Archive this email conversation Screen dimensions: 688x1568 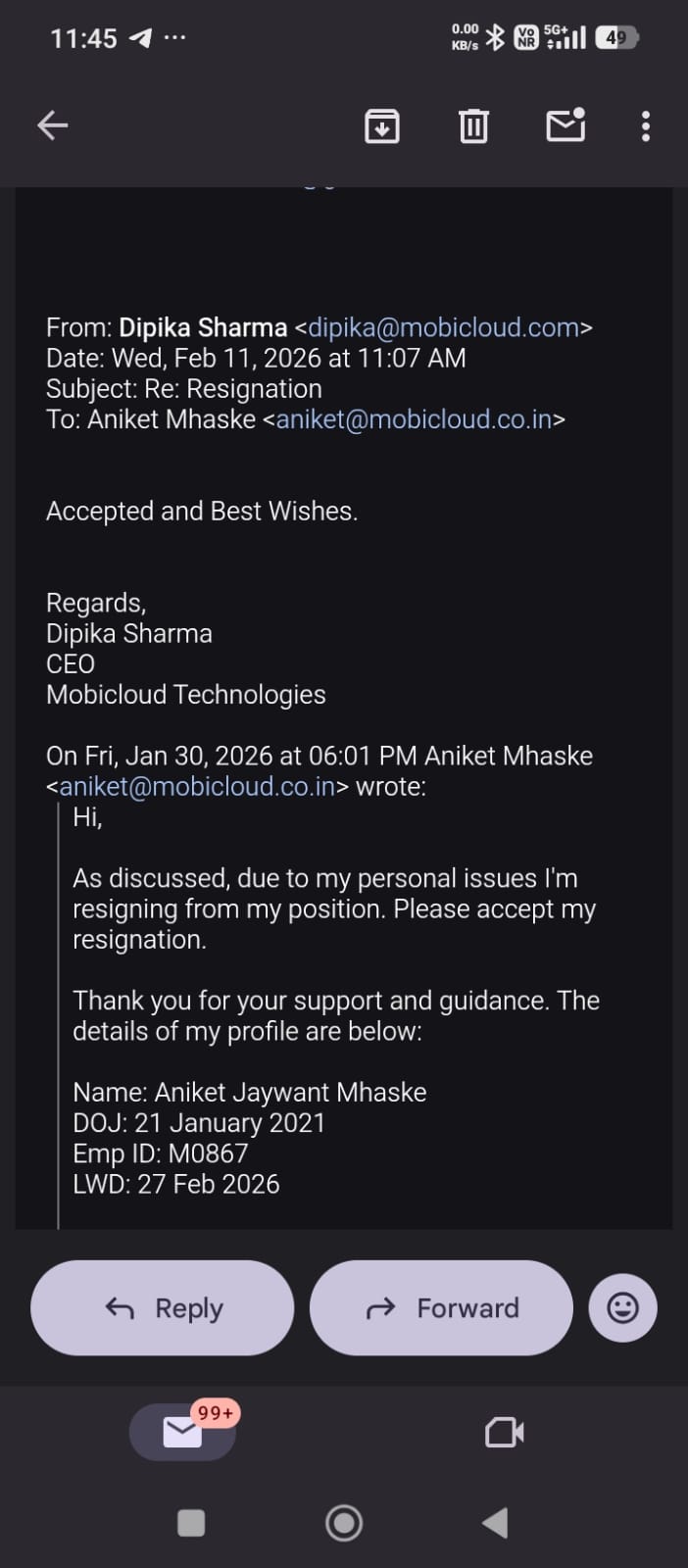pyautogui.click(x=381, y=125)
